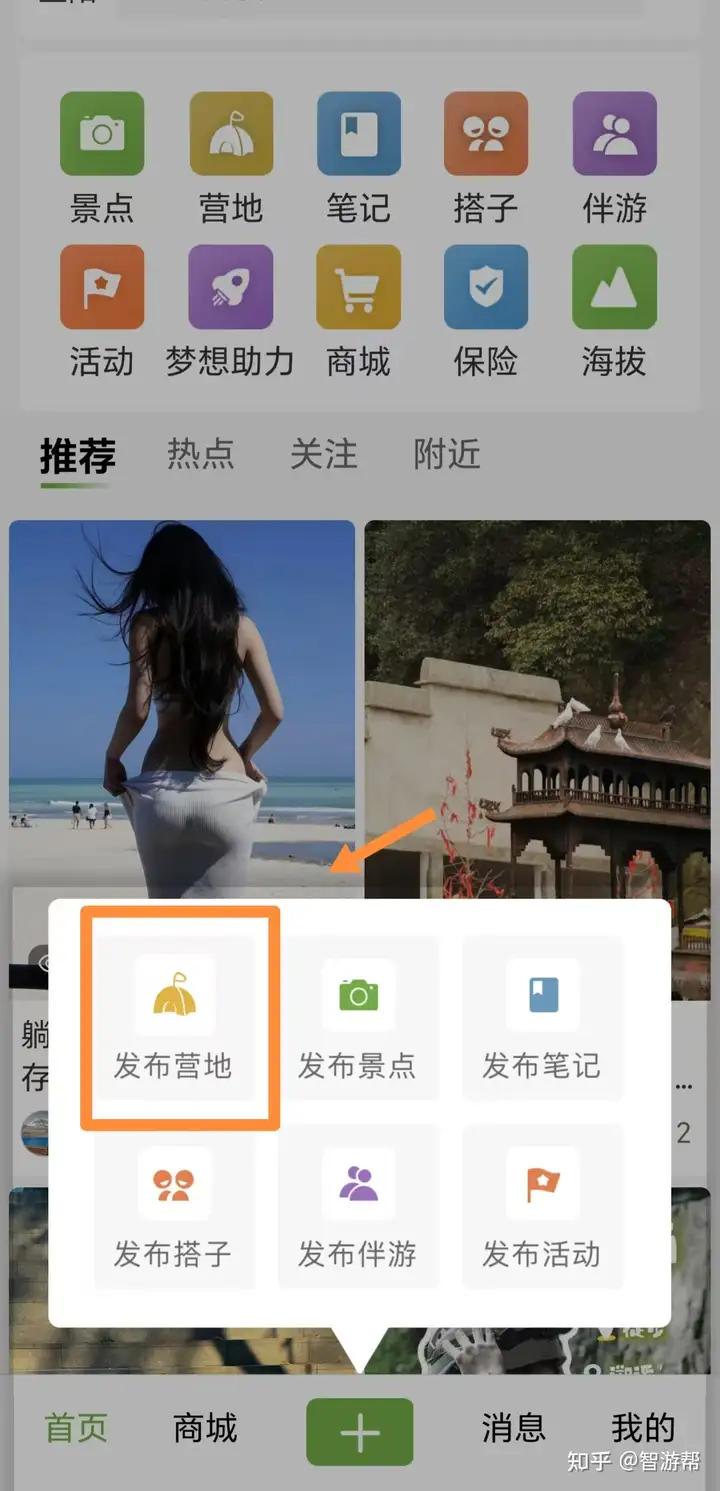
Task: Choose 发布景点 from the popup
Action: 358,1019
